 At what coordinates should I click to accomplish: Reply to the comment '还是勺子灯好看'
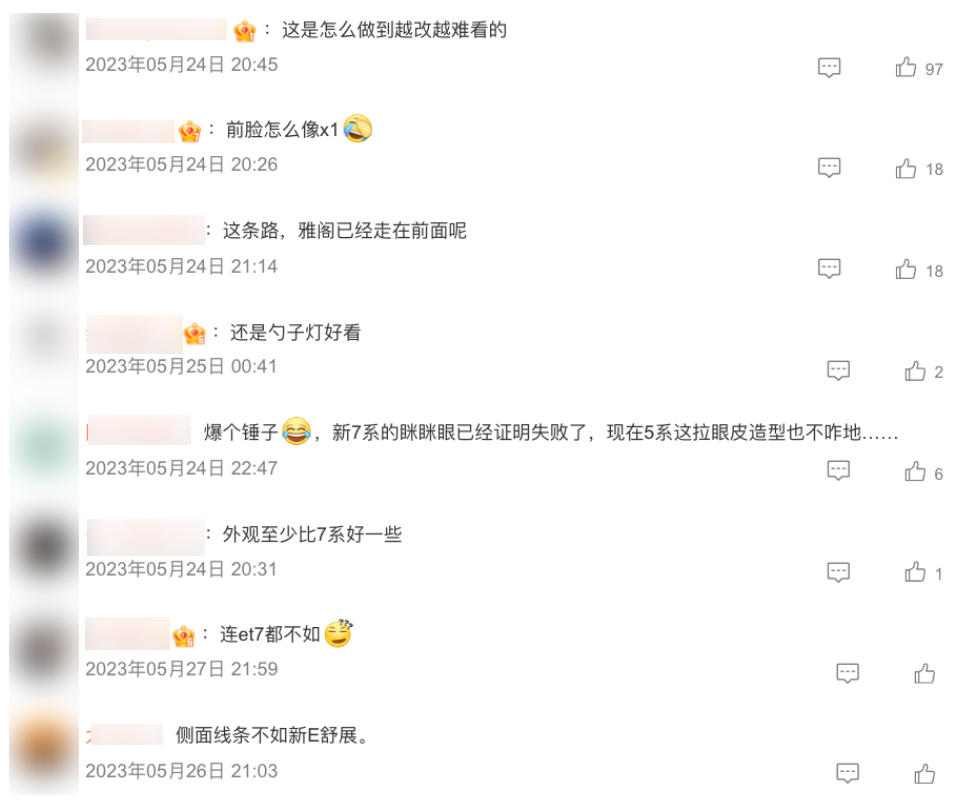pyautogui.click(x=838, y=371)
